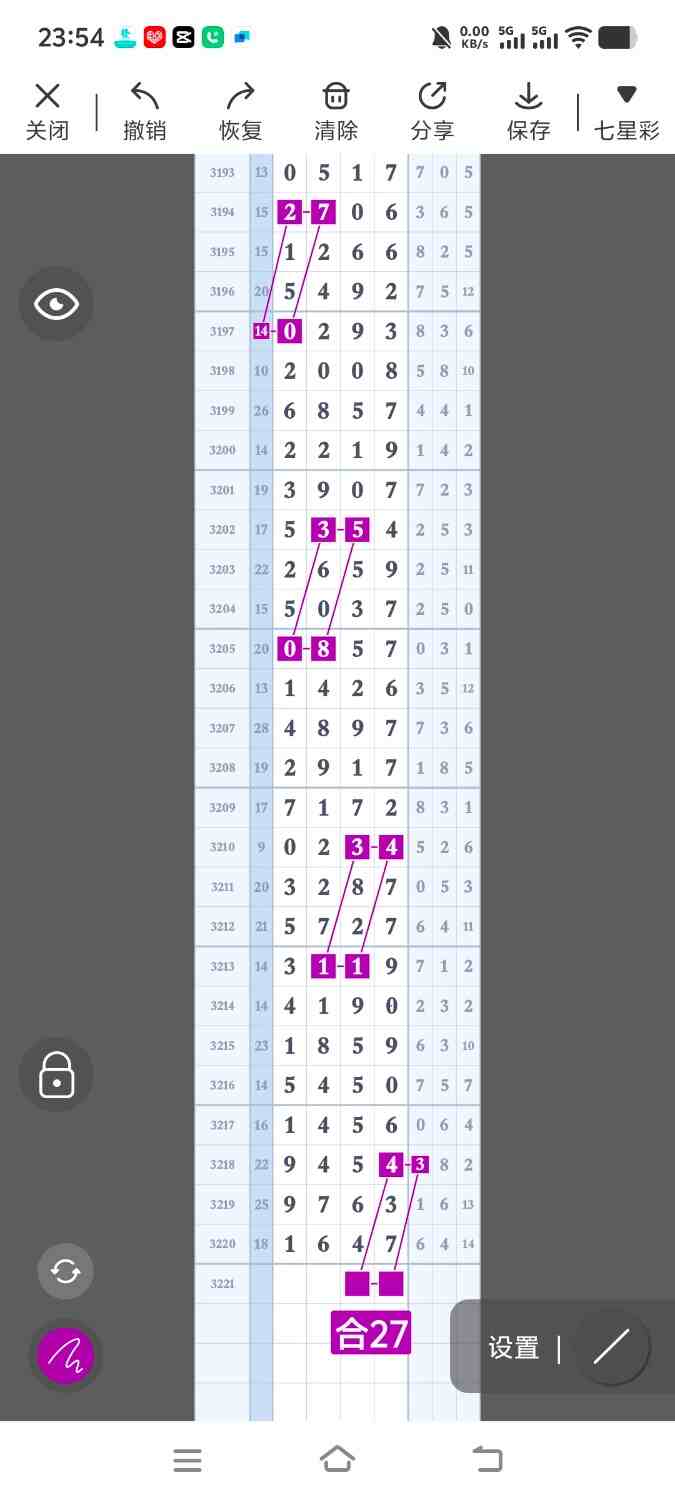Redo the reverted action with 恢复
The width and height of the screenshot is (675, 1500).
240,110
